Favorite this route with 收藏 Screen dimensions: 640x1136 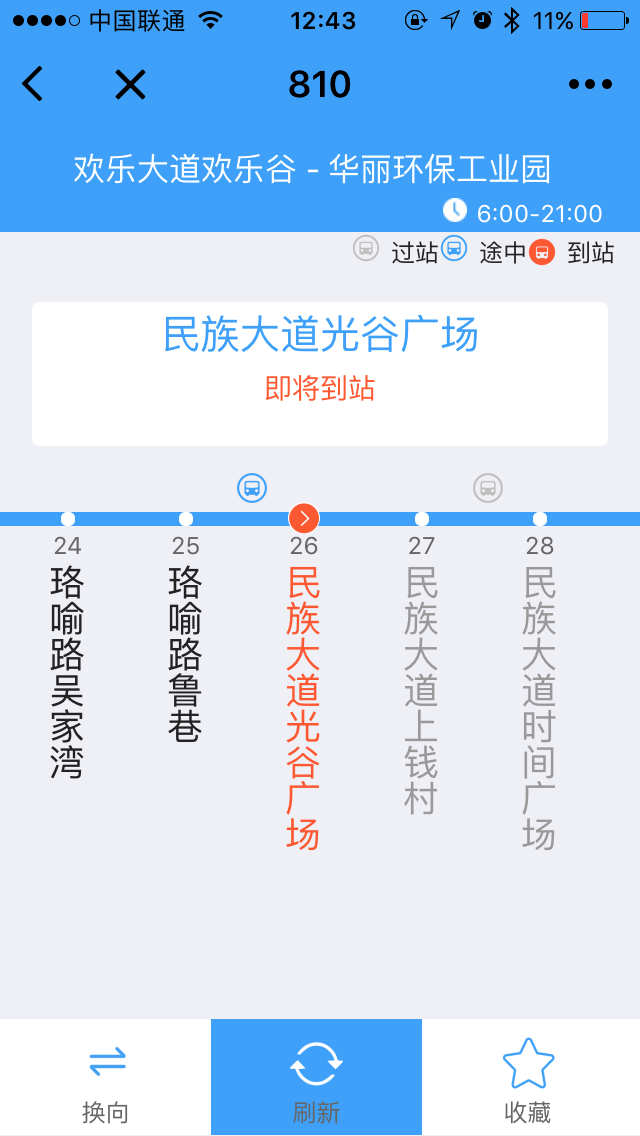pos(528,1077)
